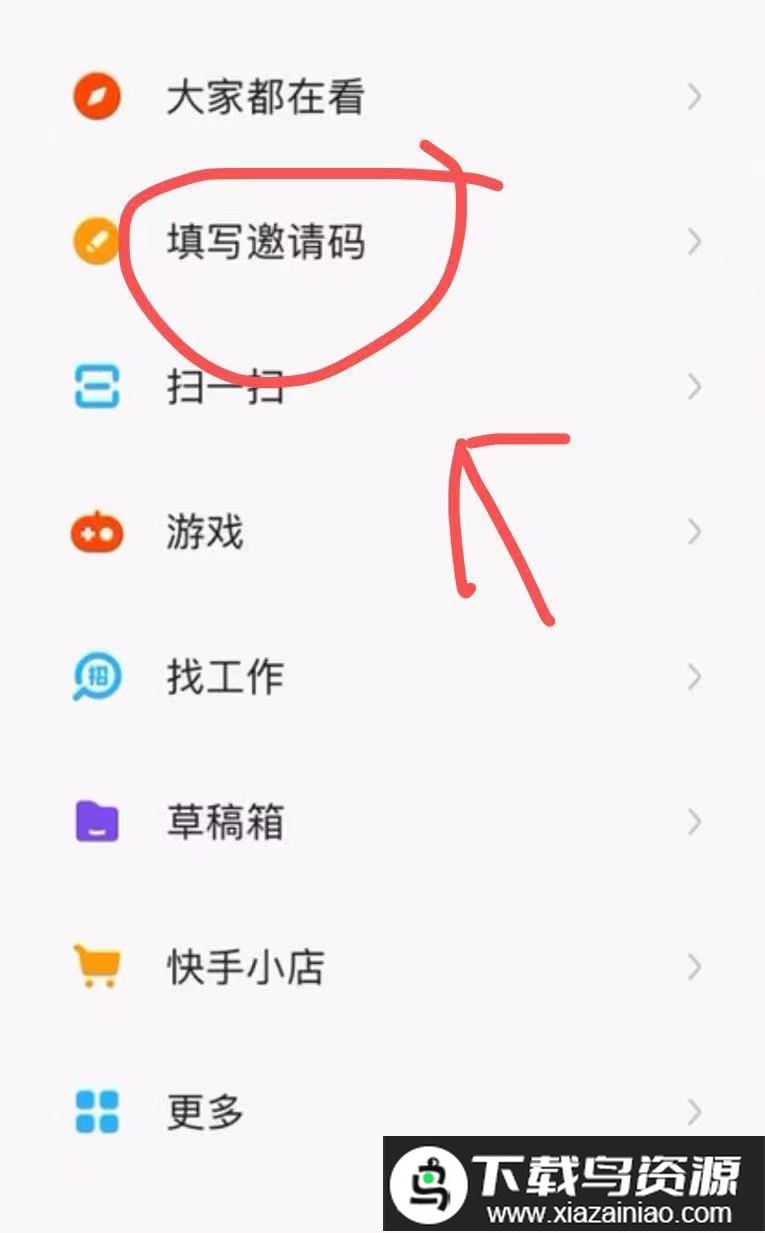Open 扫一扫 scanner
765x1233 pixels.
[x=225, y=388]
